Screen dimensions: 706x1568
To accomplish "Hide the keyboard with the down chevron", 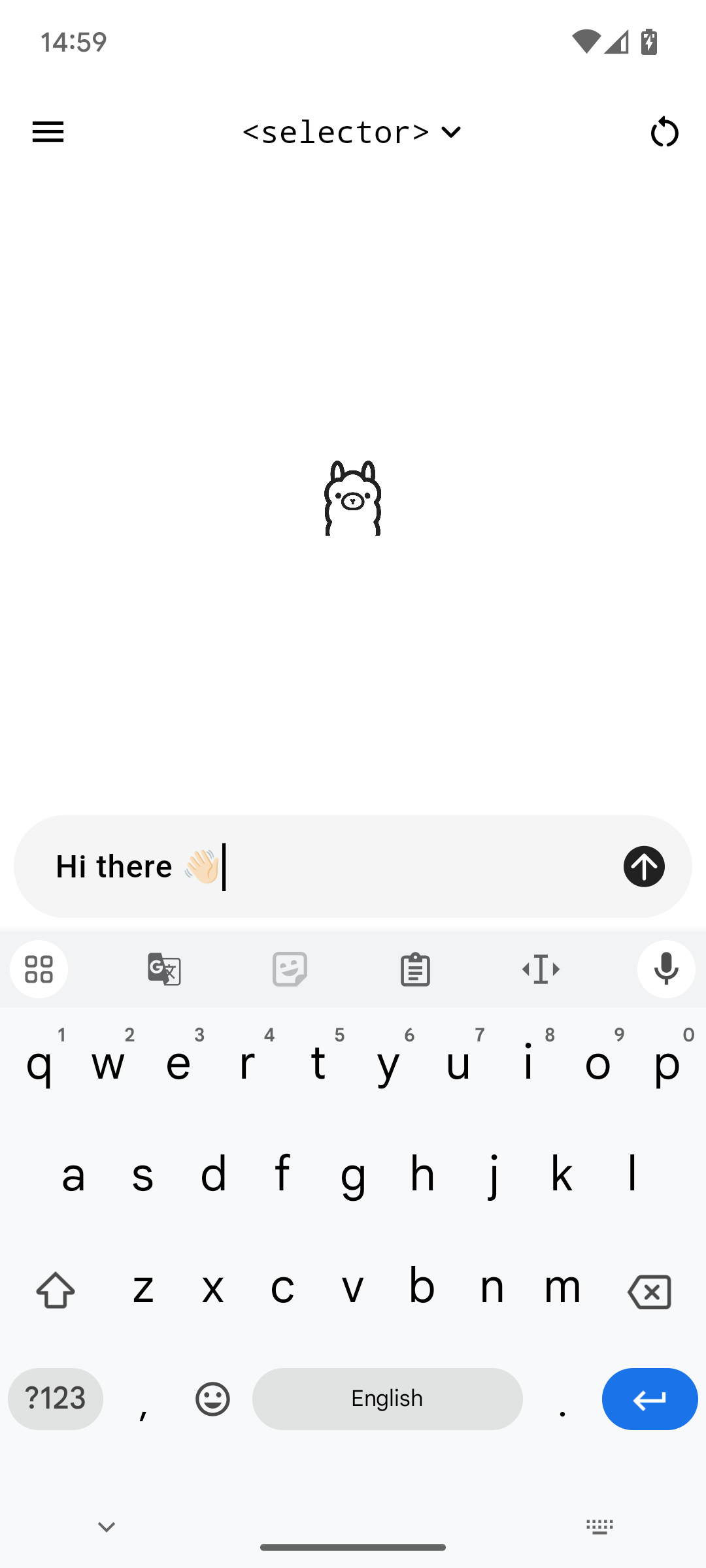I will click(x=107, y=1527).
